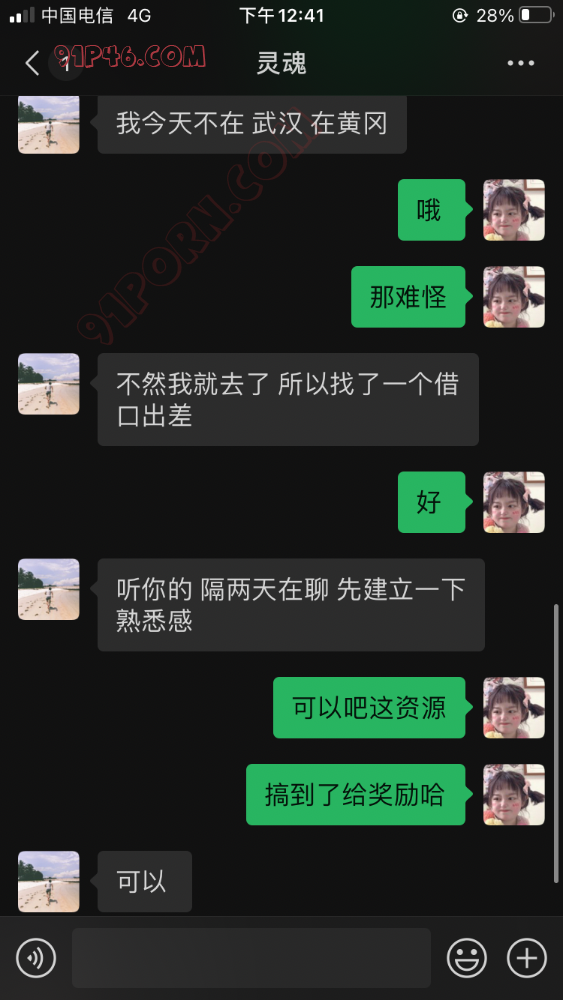Open the plus attachment menu
Screen dimensions: 563x1000
pyautogui.click(x=527, y=958)
